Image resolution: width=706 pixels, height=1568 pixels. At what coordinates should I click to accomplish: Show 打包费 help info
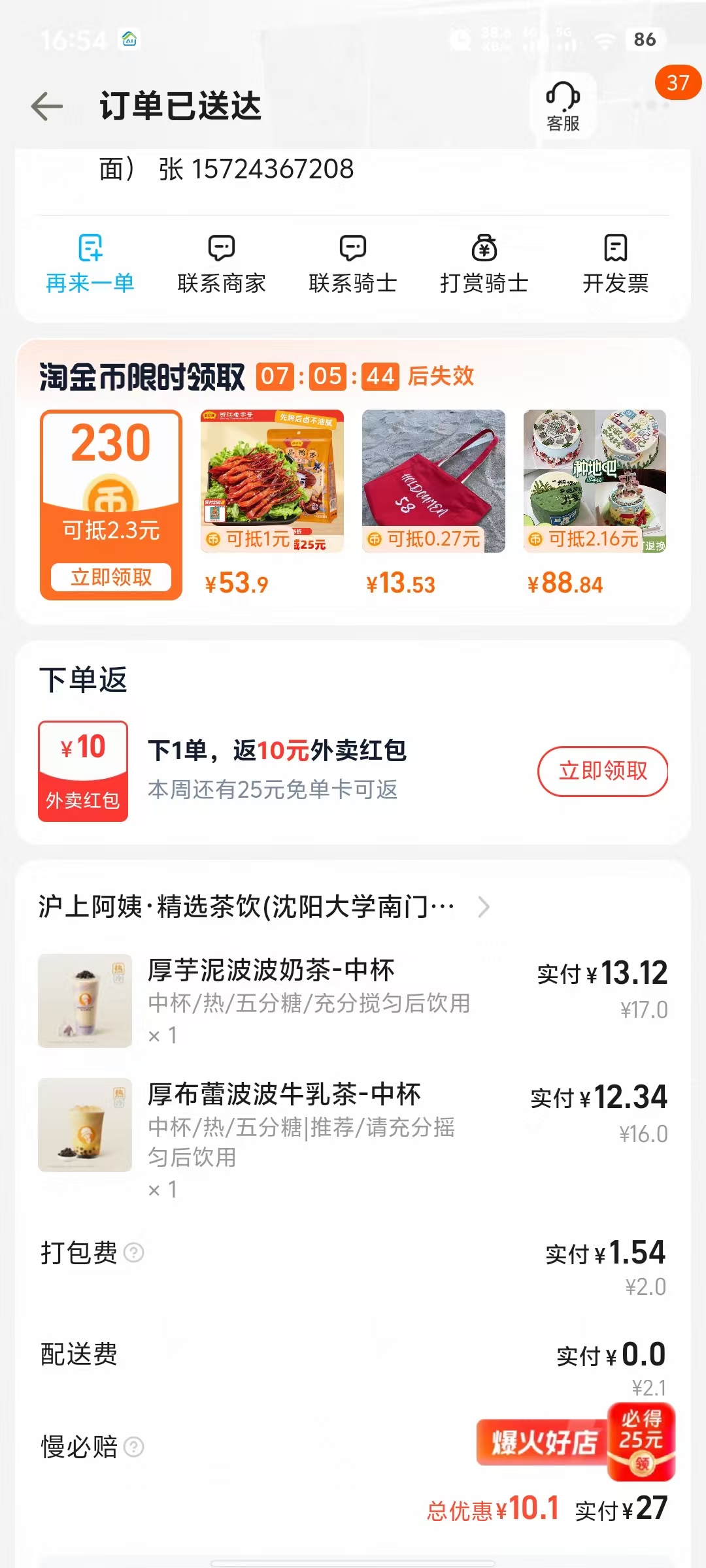tap(134, 1252)
